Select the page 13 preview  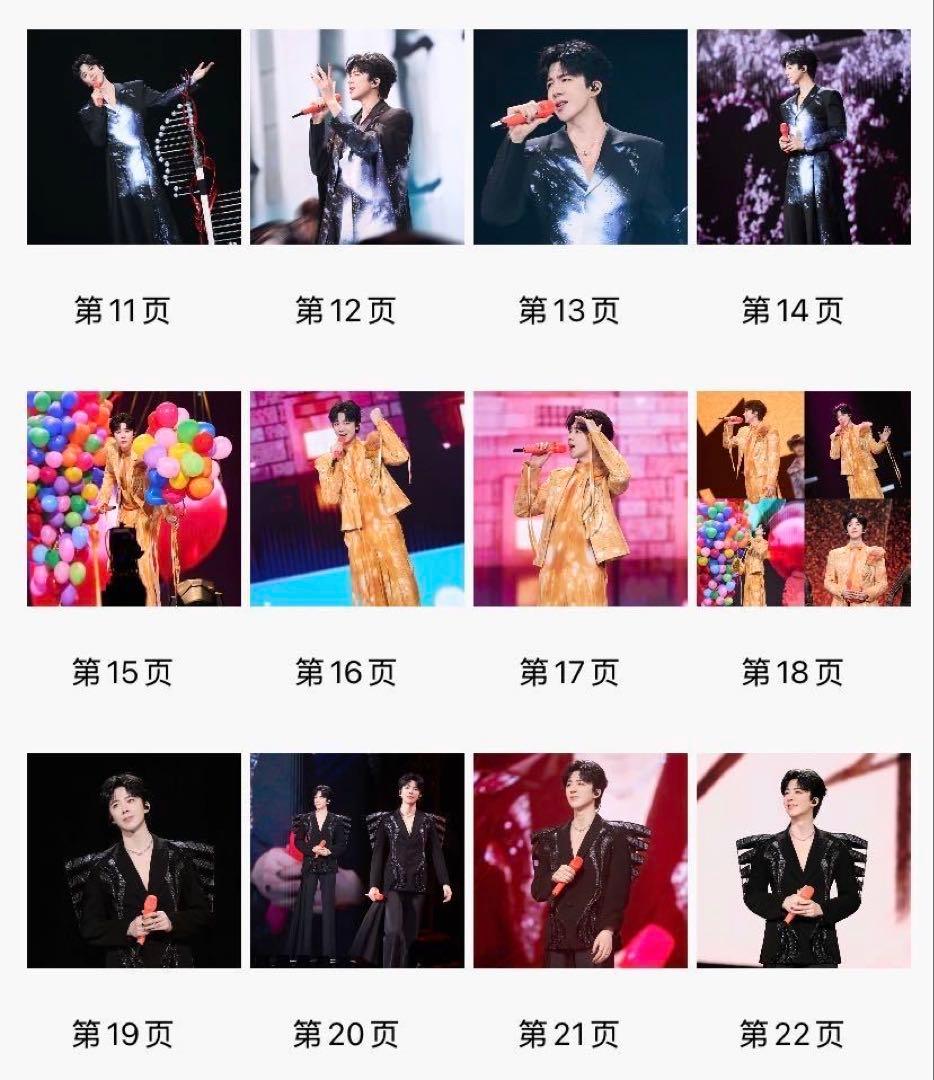(x=580, y=137)
